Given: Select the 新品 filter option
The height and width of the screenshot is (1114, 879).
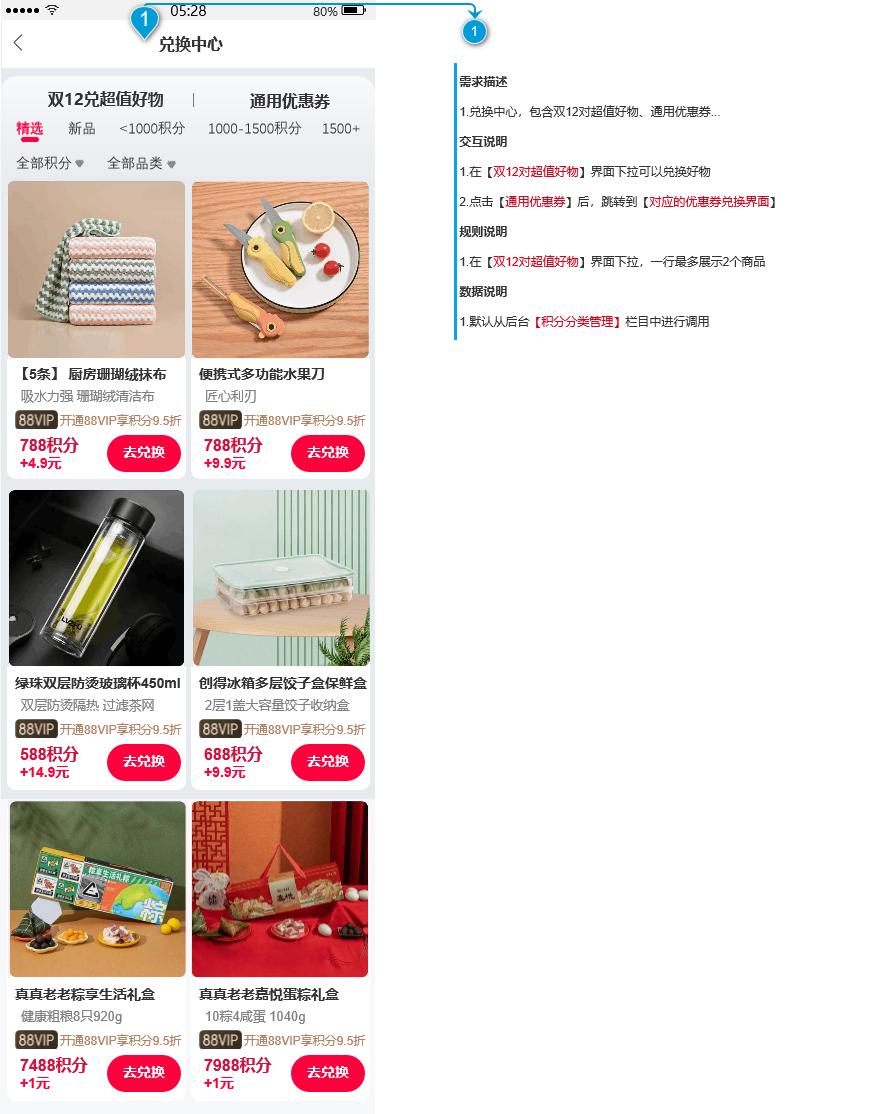Looking at the screenshot, I should (81, 129).
